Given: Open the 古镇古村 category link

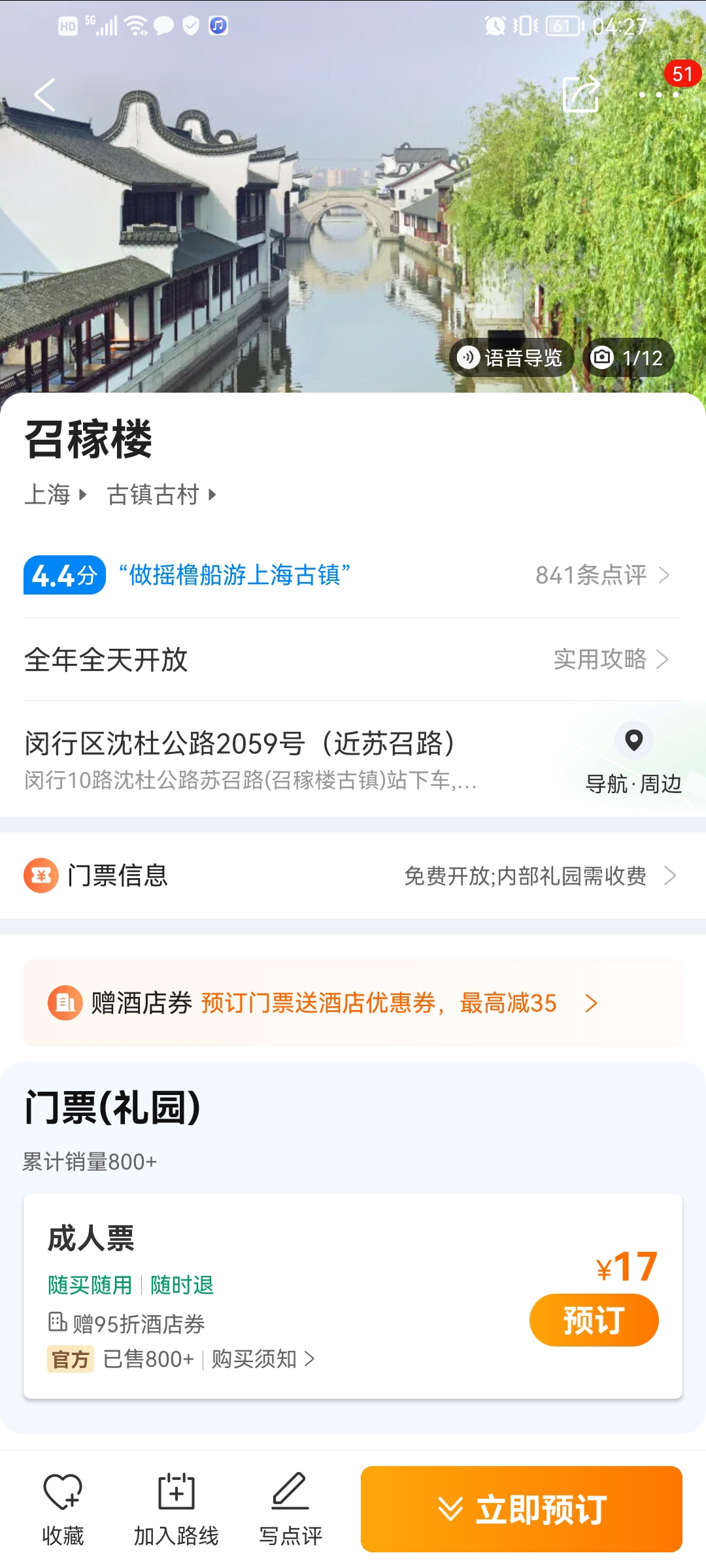Looking at the screenshot, I should (161, 495).
